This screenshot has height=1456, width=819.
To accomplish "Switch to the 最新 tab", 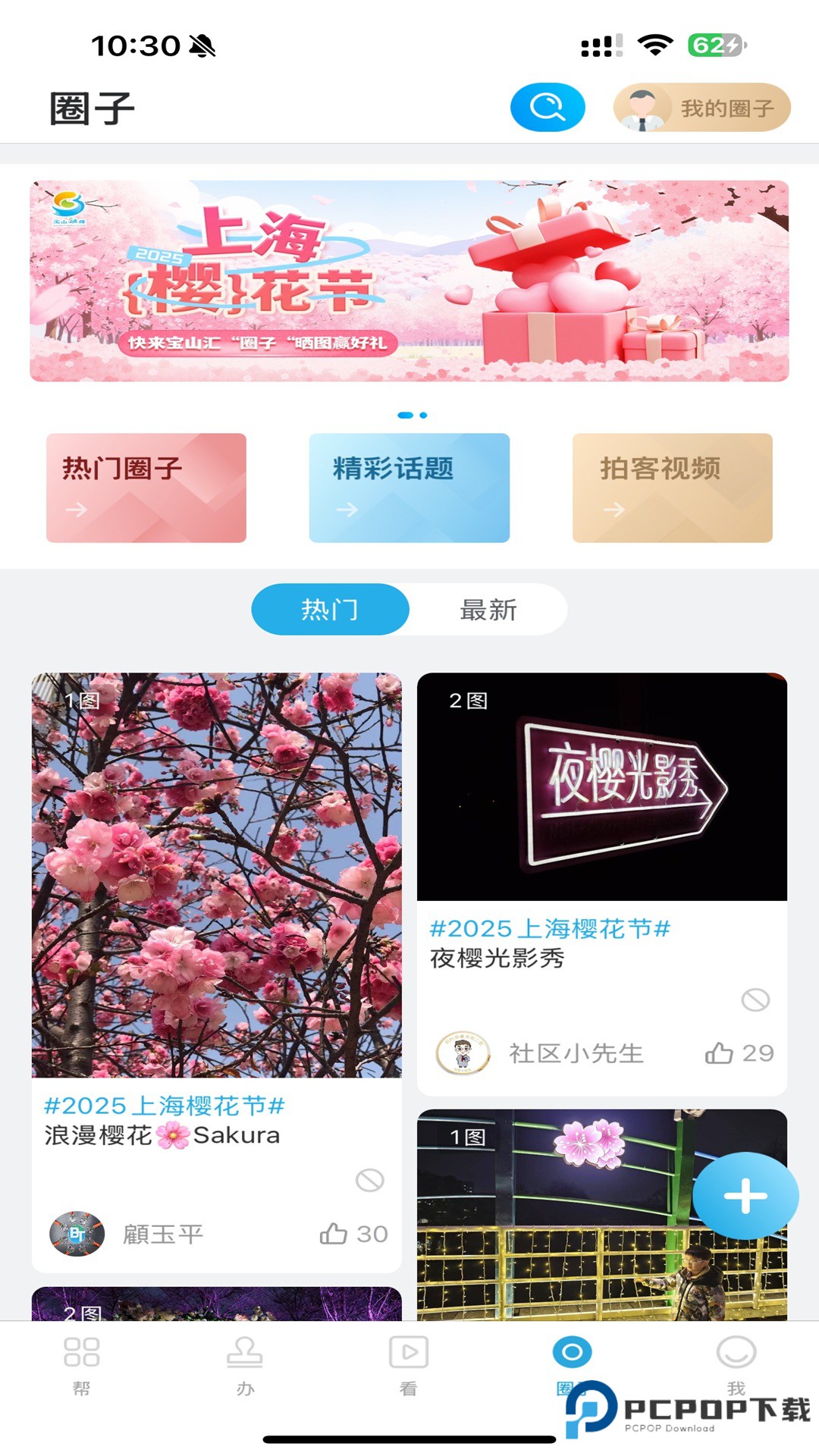I will point(488,609).
